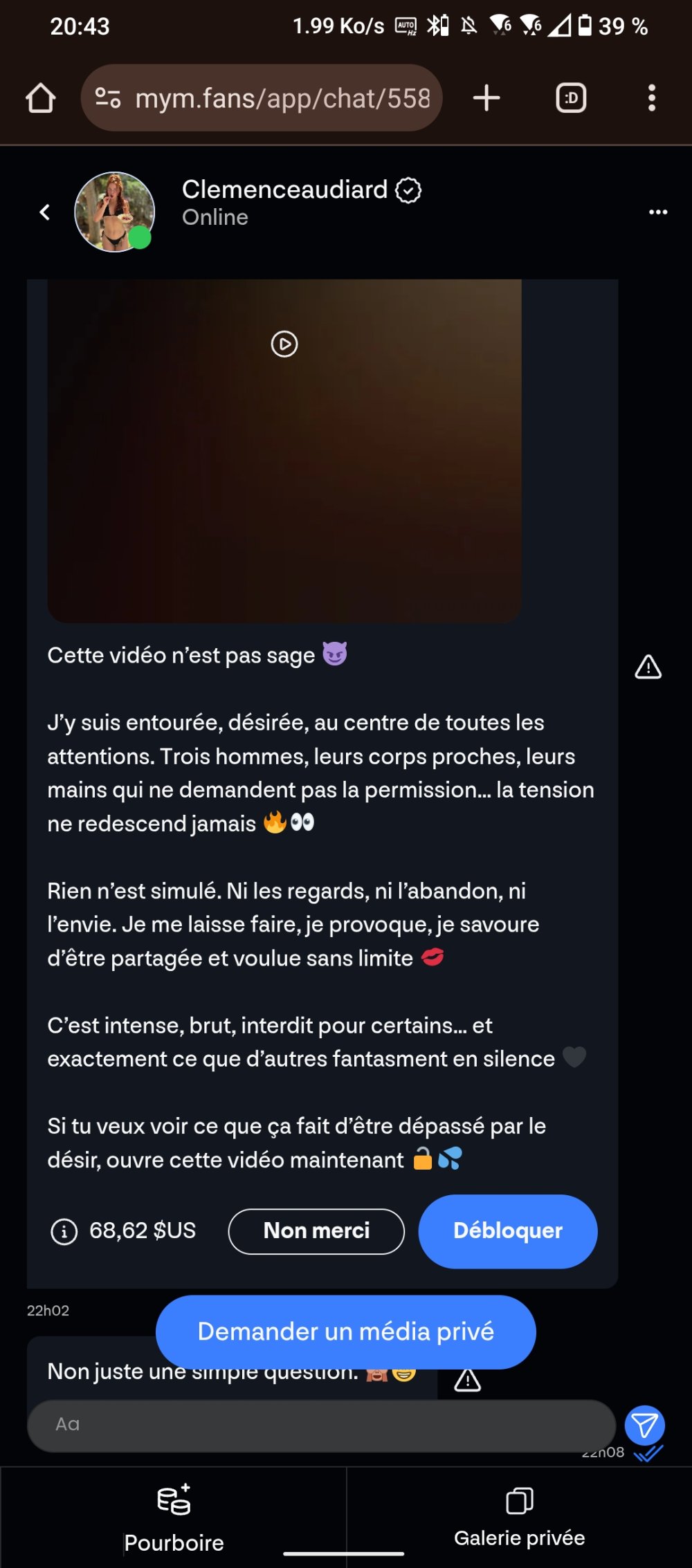Show price info for 68,62 $US

click(64, 1231)
